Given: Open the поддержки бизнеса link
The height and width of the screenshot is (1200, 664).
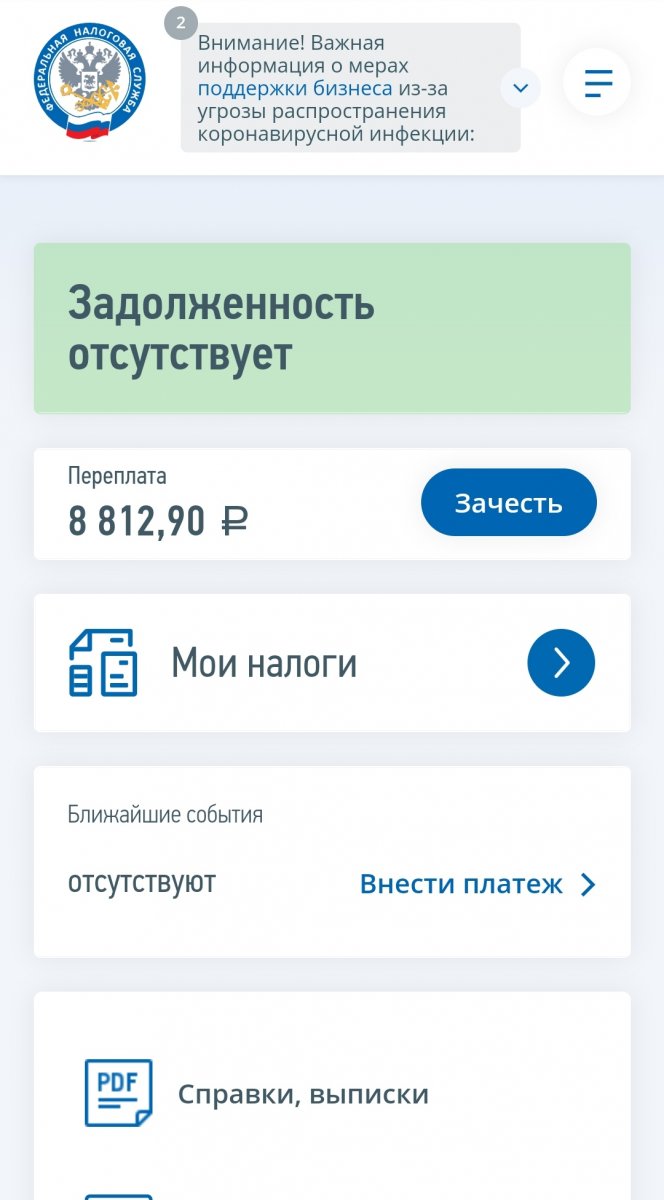Looking at the screenshot, I should pyautogui.click(x=295, y=88).
